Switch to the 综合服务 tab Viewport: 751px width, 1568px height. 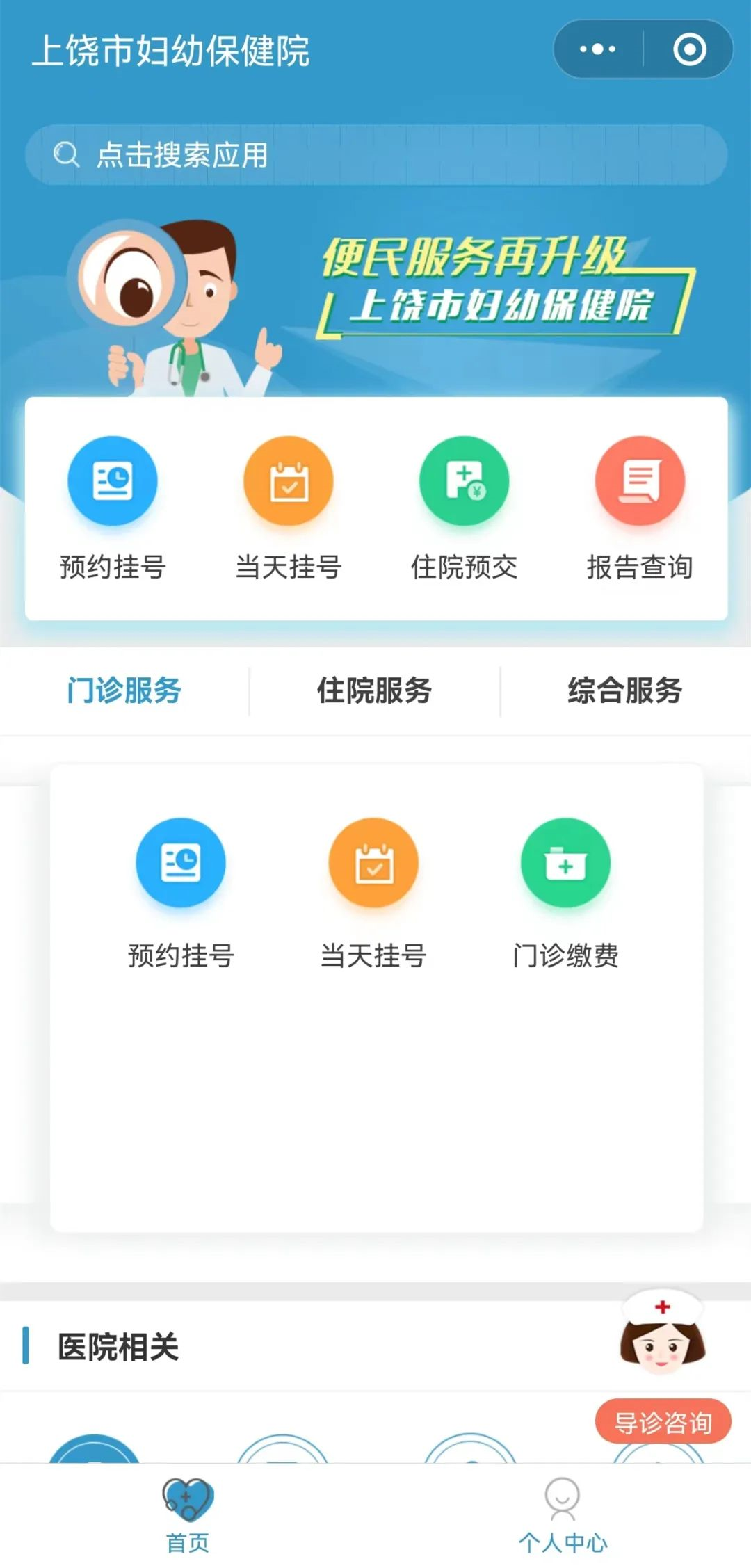tap(625, 690)
